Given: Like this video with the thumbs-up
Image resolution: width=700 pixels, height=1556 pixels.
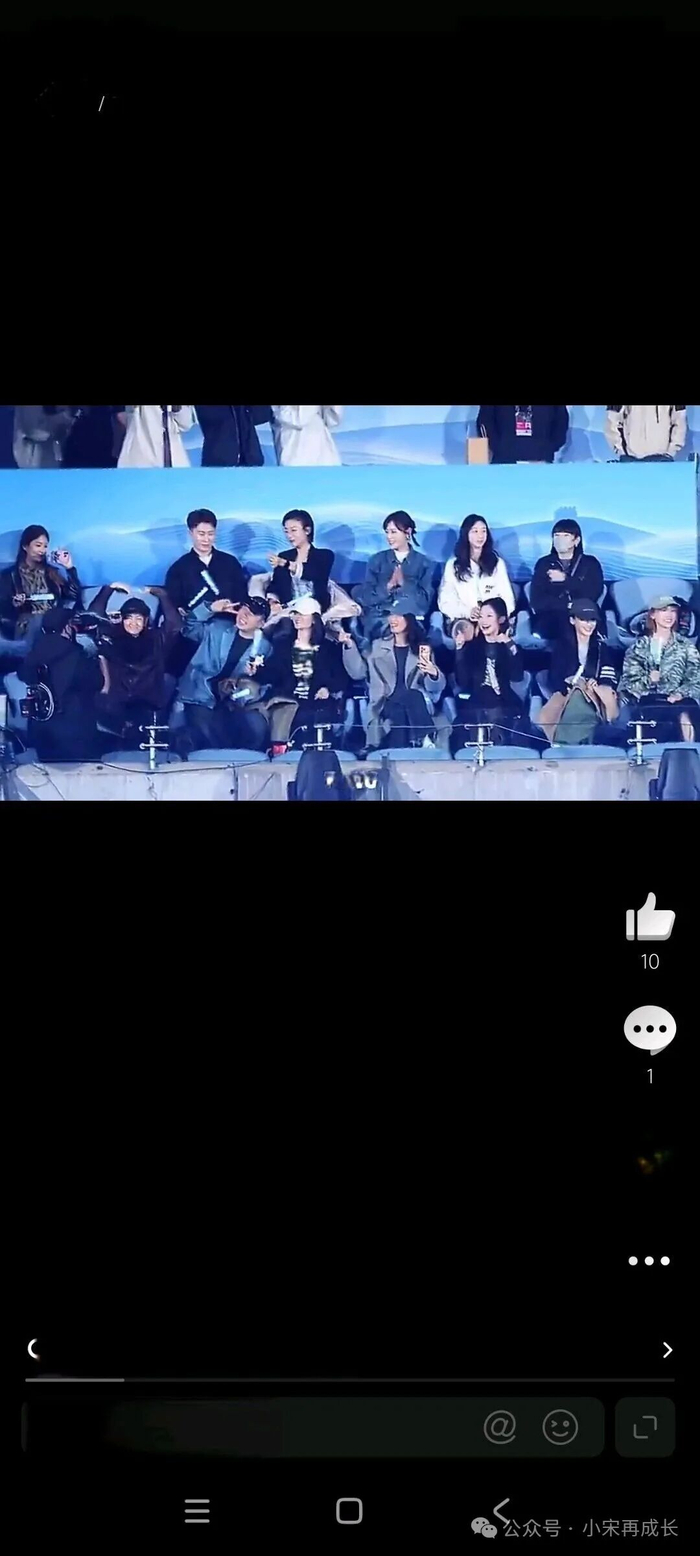Looking at the screenshot, I should (x=650, y=917).
